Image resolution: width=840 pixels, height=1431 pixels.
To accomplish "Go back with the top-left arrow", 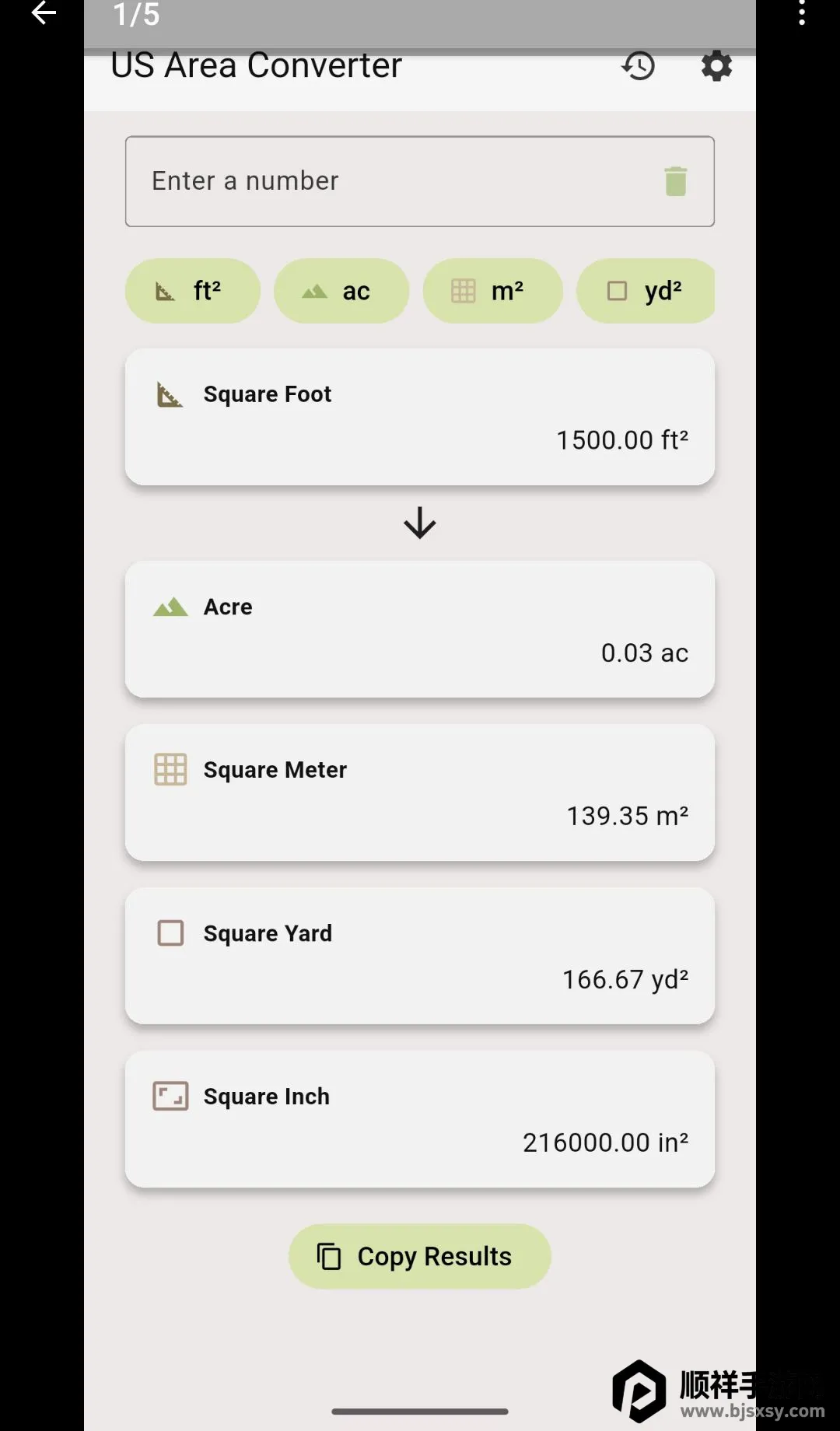I will tap(44, 13).
